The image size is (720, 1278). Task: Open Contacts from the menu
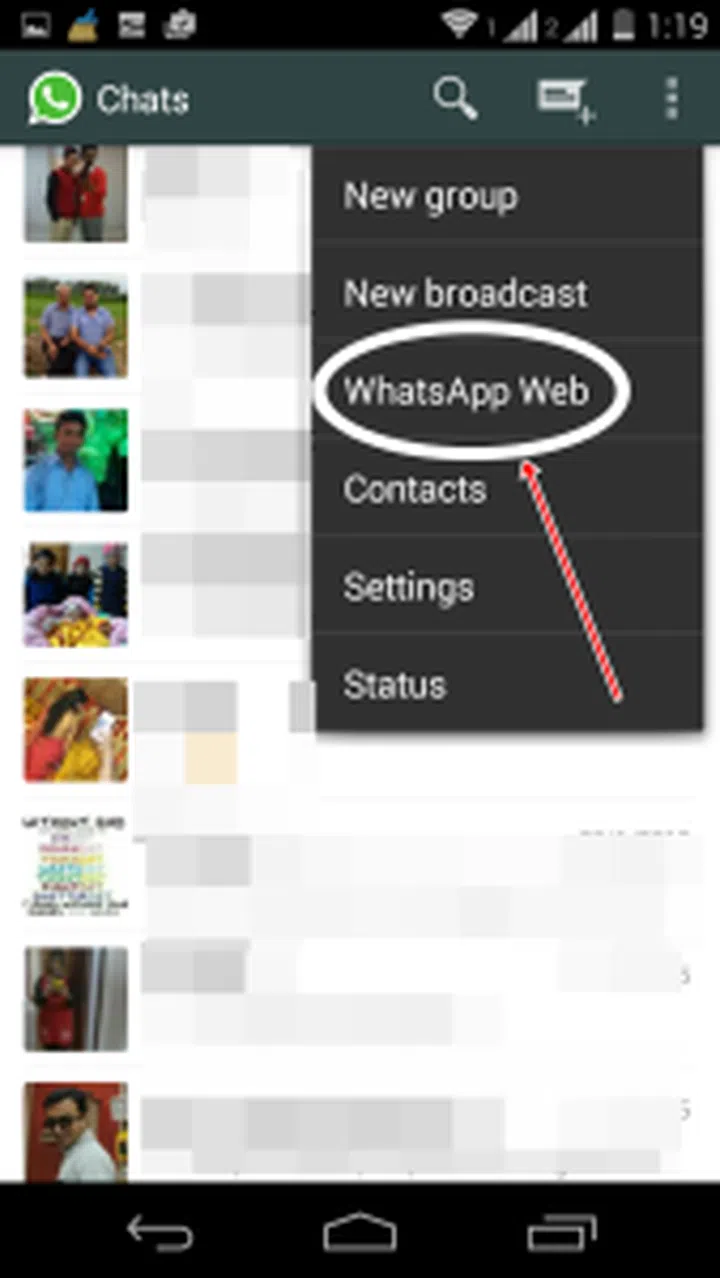click(415, 489)
